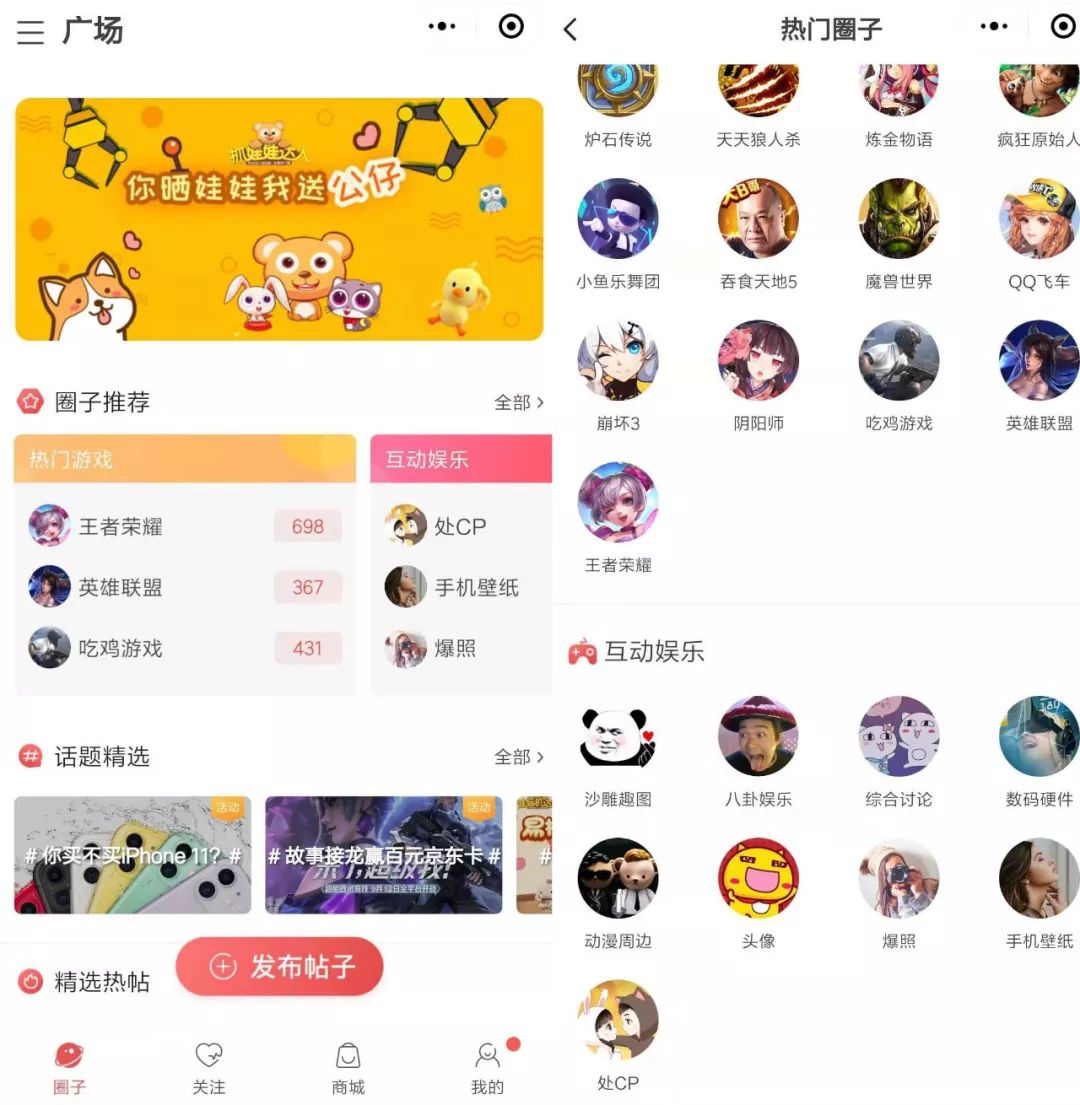Screen dimensions: 1080x1105
Task: Go back from the 热门圈子 page
Action: tap(571, 30)
